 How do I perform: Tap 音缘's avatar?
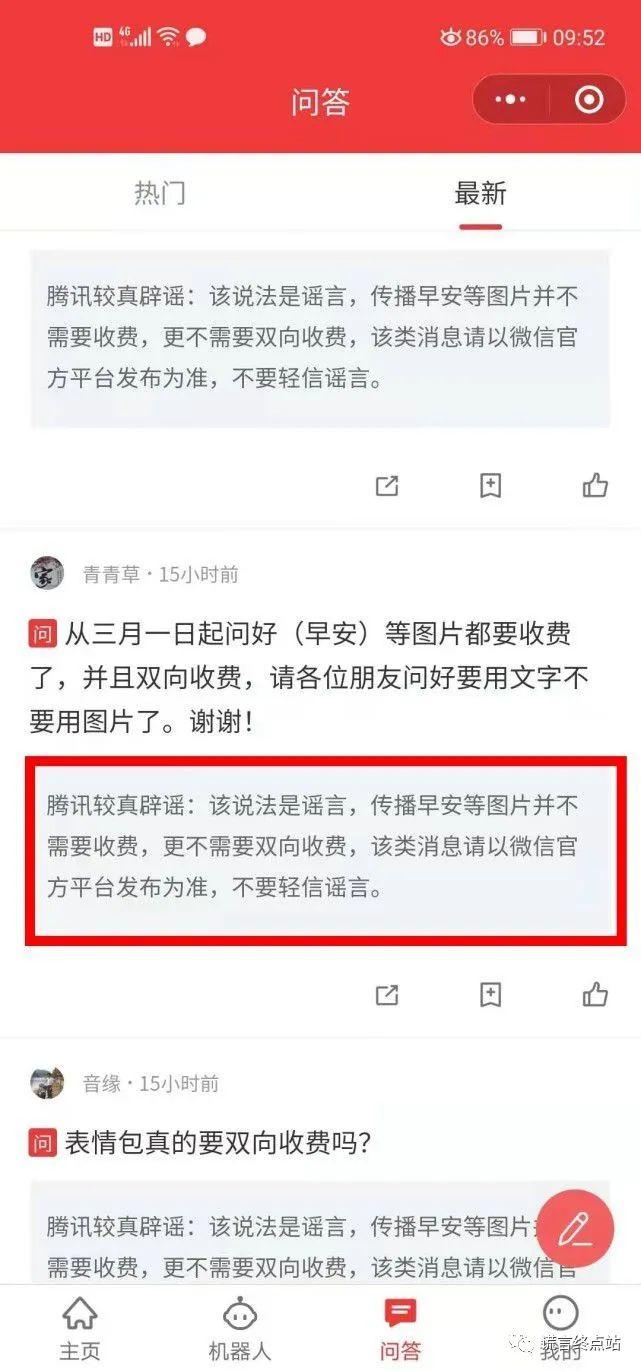pyautogui.click(x=47, y=1083)
